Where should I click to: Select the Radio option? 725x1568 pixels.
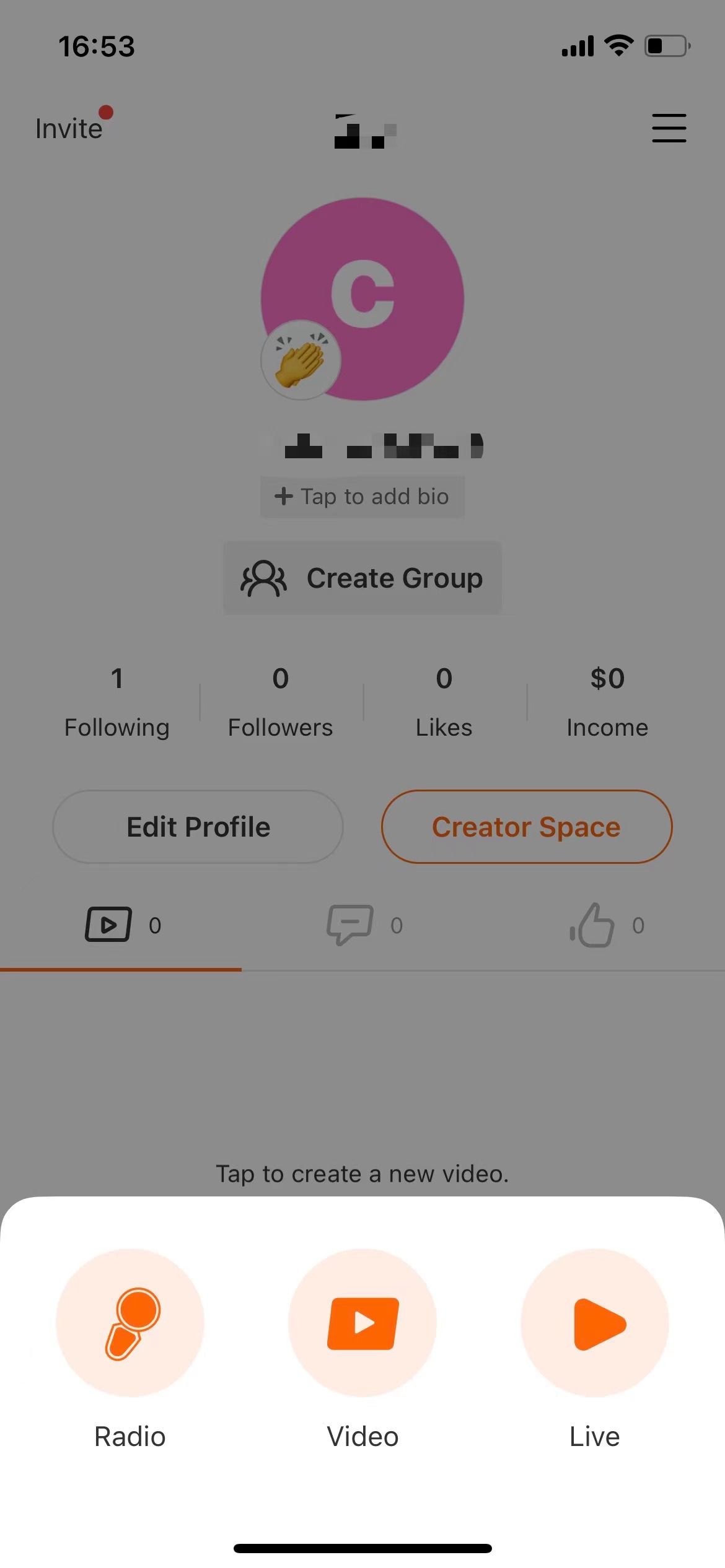coord(130,1323)
